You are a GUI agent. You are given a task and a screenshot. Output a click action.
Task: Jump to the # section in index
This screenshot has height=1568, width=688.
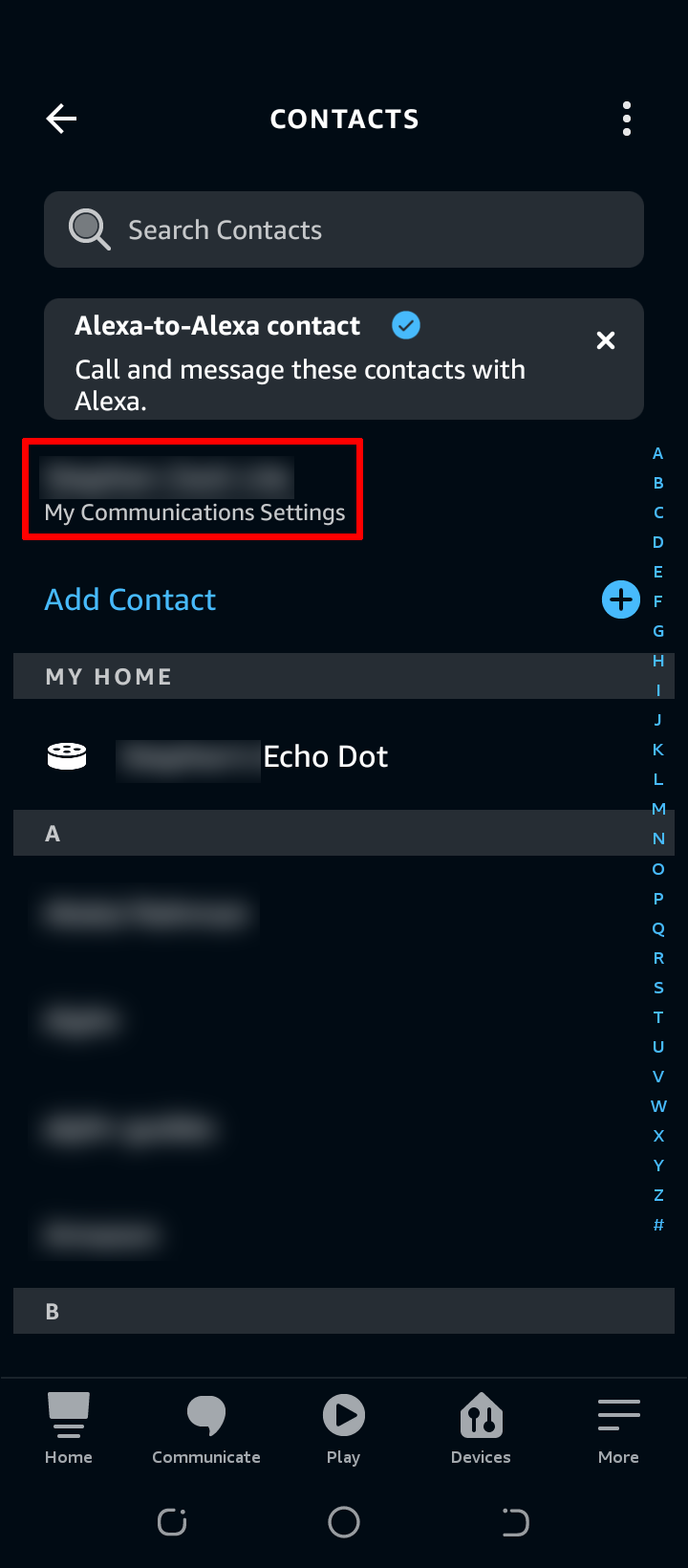[658, 1225]
